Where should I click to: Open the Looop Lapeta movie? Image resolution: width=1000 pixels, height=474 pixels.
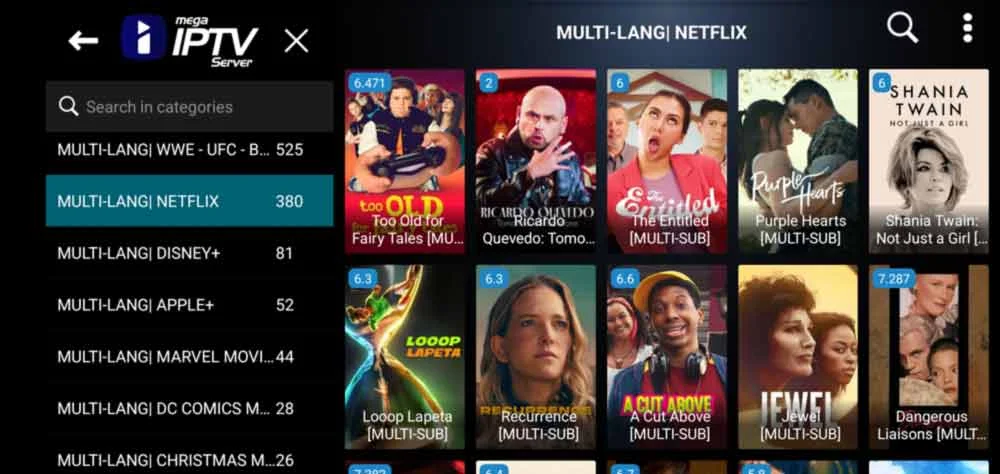(x=405, y=356)
